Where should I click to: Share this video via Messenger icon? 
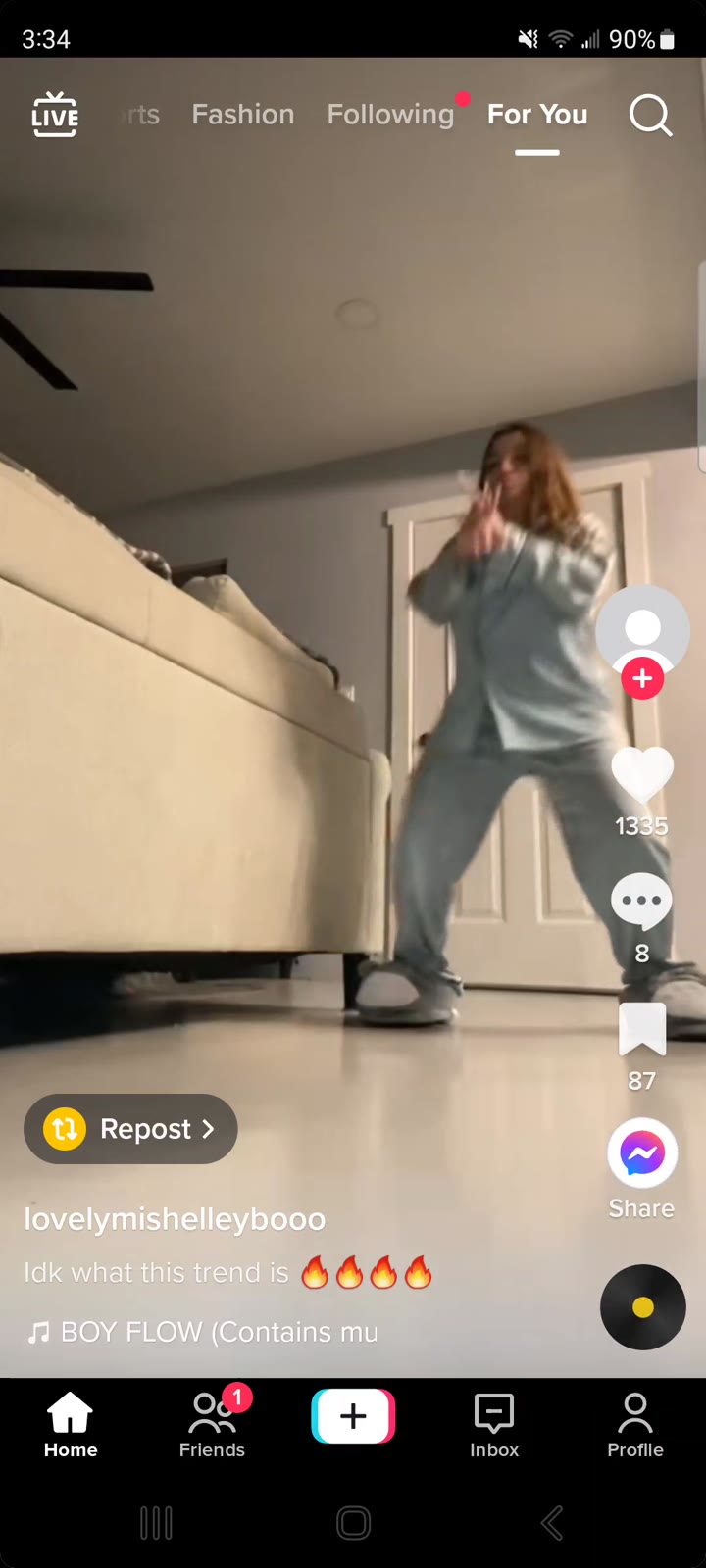coord(642,1153)
